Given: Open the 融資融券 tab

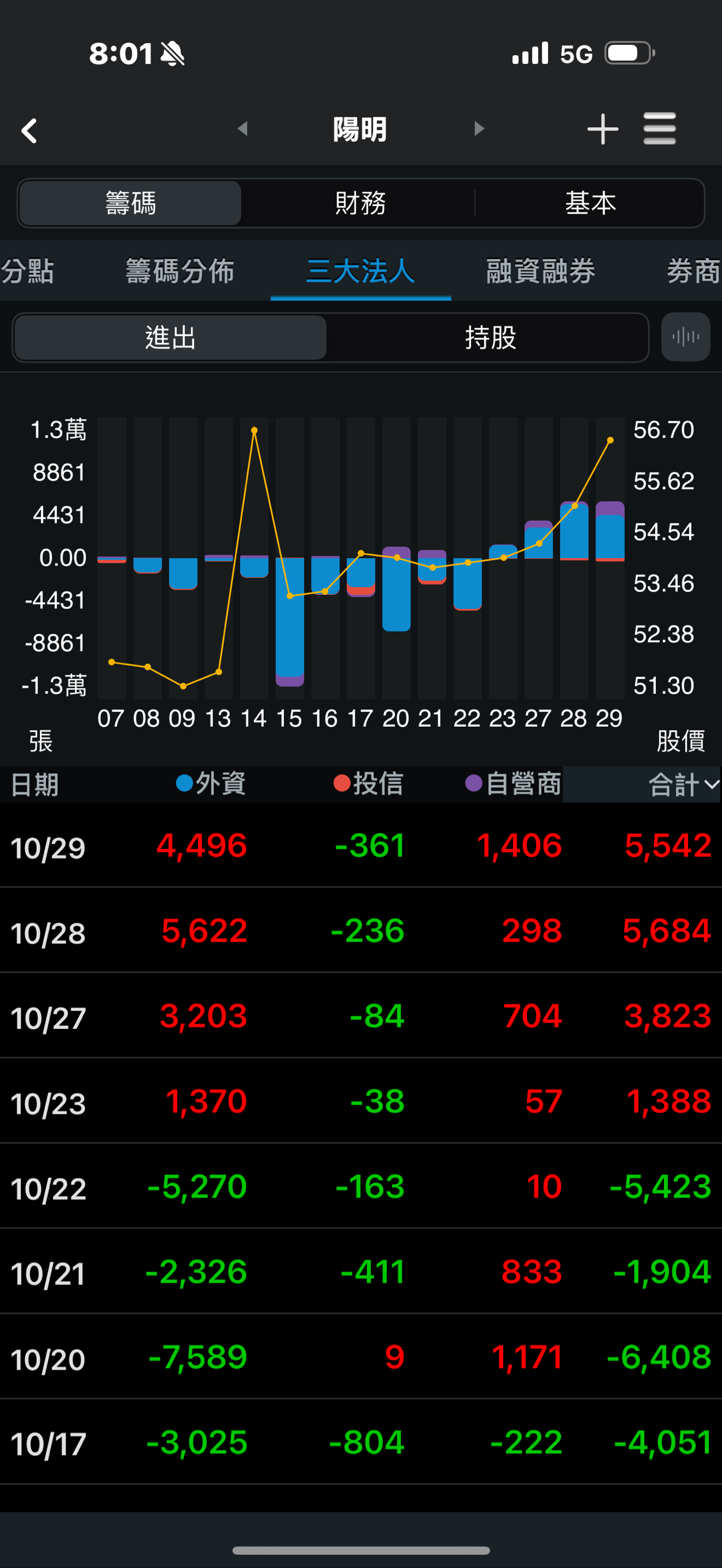Looking at the screenshot, I should point(541,272).
